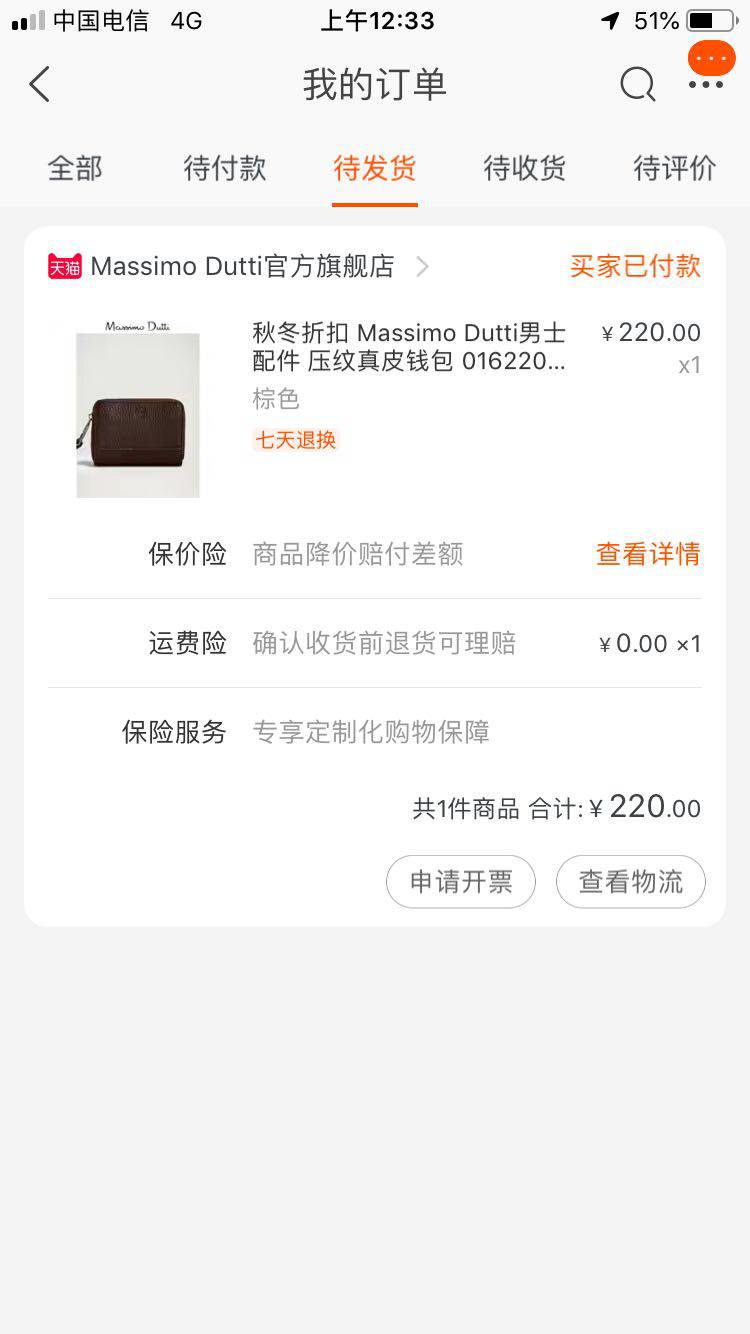
Task: Tap the back arrow to return
Action: pyautogui.click(x=38, y=85)
